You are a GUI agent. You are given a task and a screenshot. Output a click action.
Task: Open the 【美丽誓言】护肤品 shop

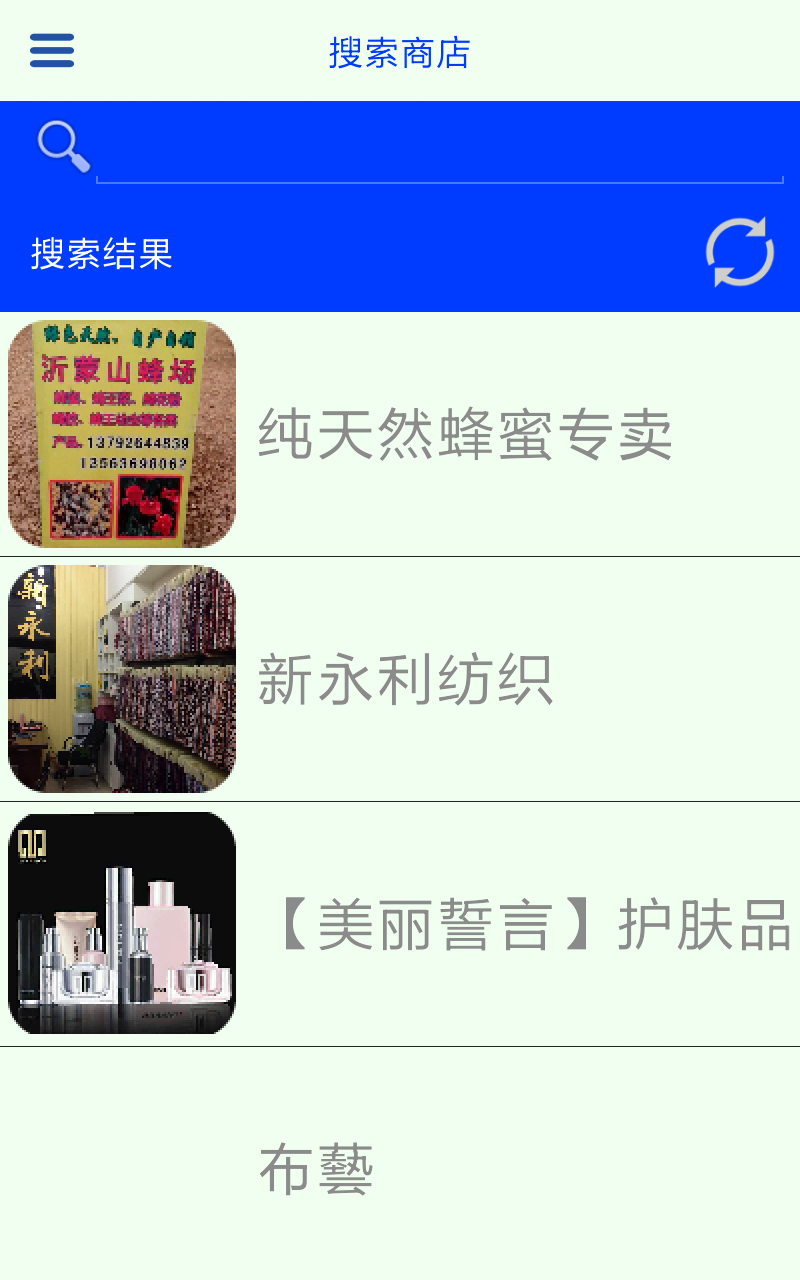(524, 925)
